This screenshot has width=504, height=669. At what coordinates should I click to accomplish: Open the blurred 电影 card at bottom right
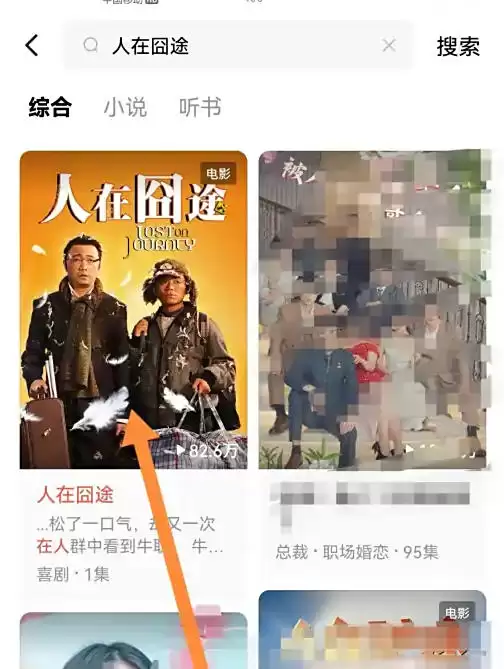click(372, 630)
